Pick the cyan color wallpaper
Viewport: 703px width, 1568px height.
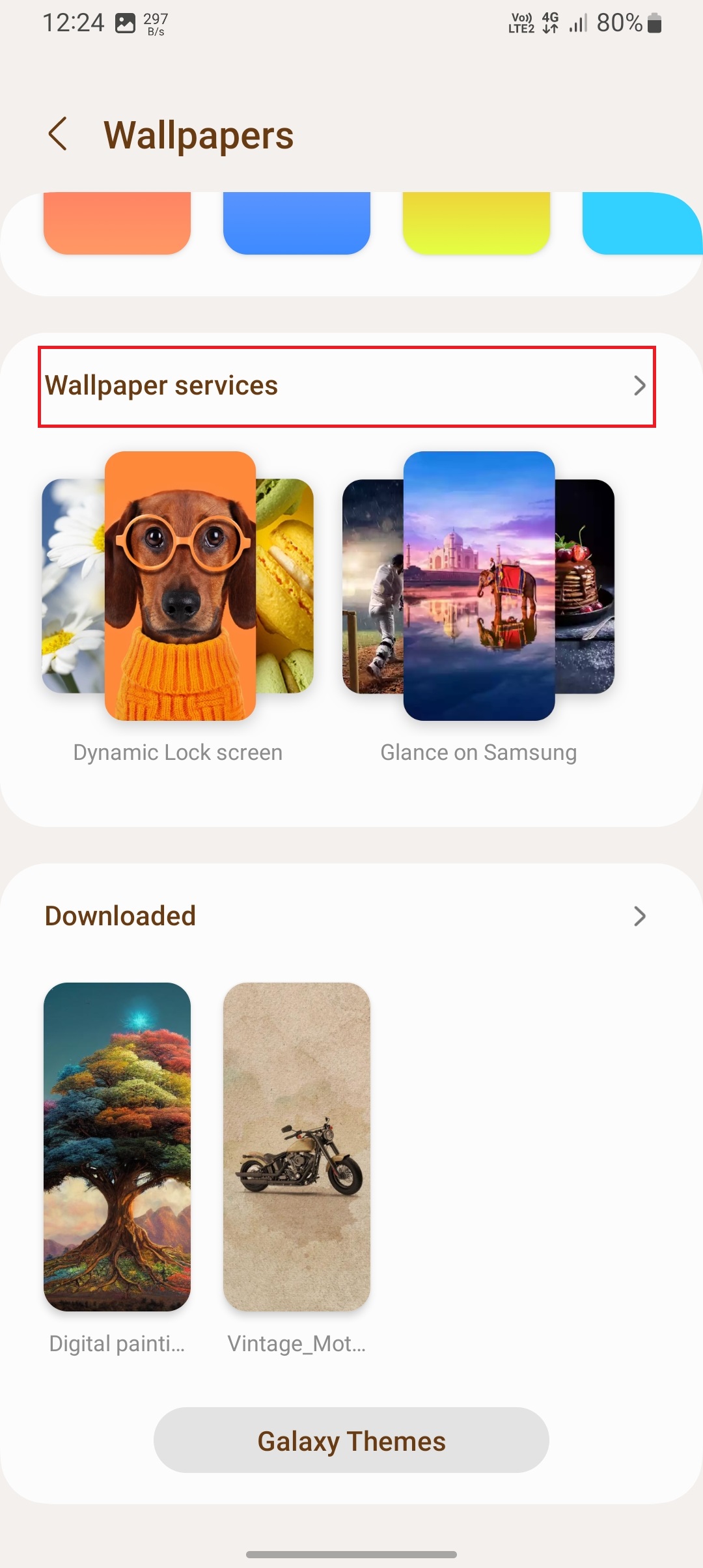(x=641, y=223)
